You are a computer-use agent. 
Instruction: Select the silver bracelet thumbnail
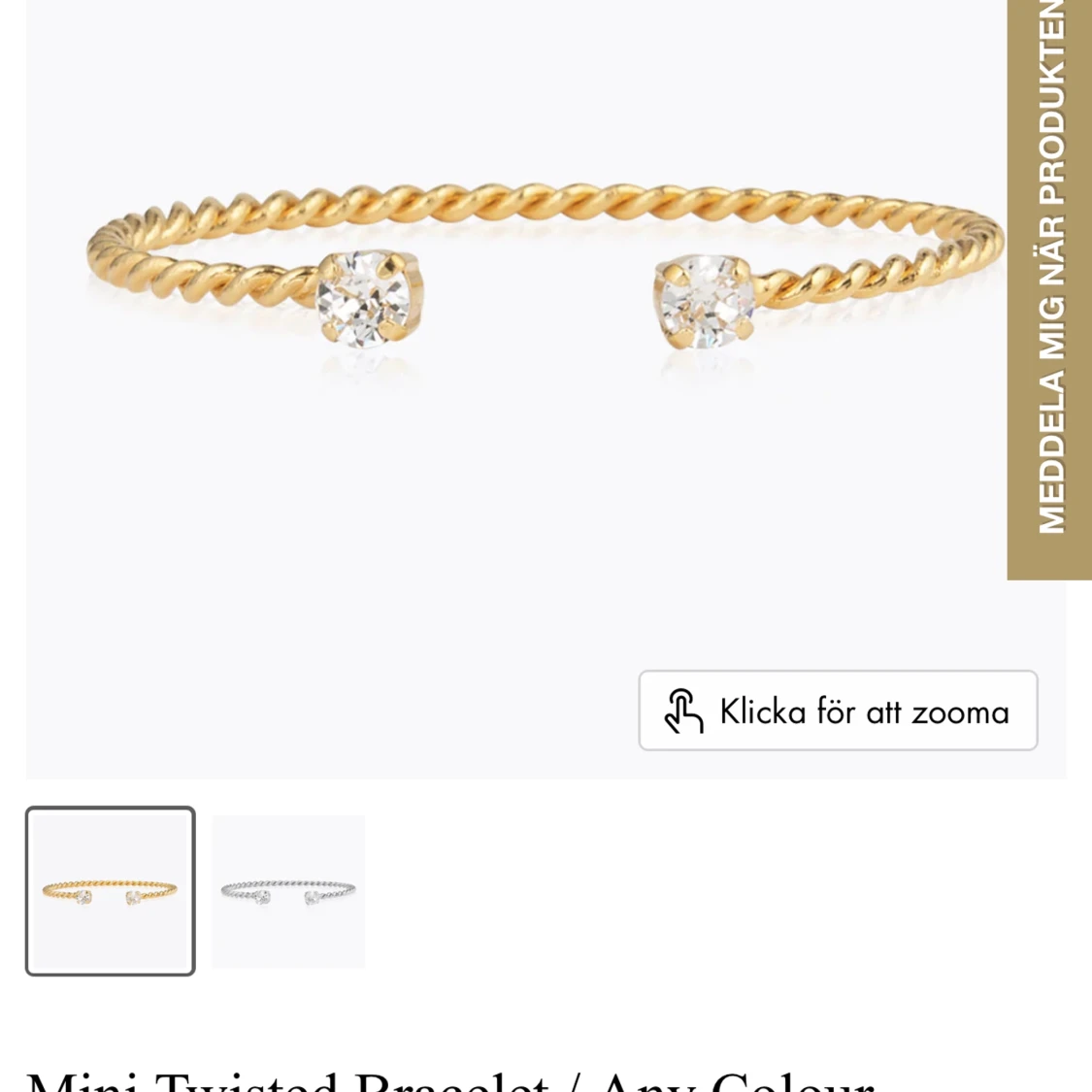288,891
